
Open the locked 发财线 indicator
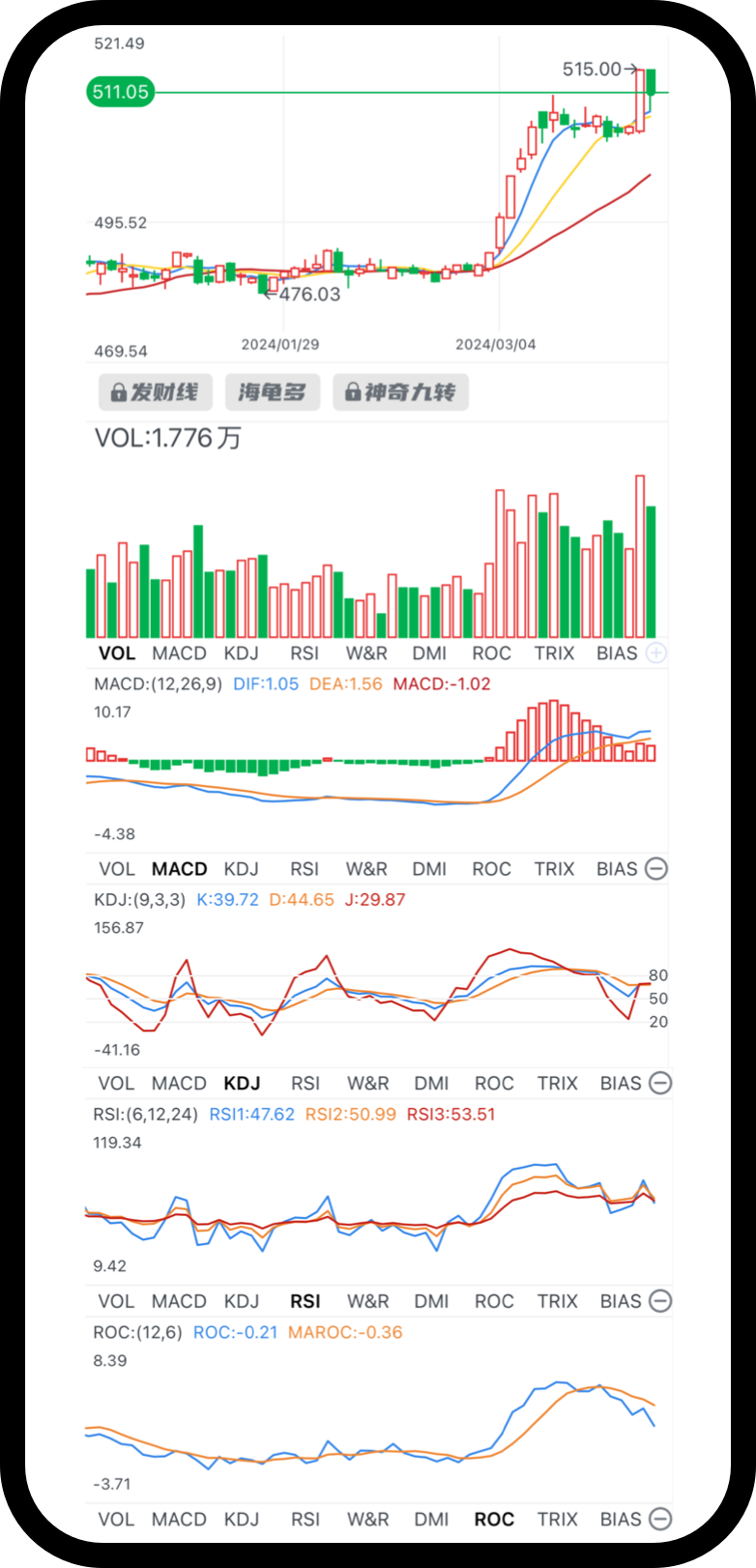[x=155, y=392]
